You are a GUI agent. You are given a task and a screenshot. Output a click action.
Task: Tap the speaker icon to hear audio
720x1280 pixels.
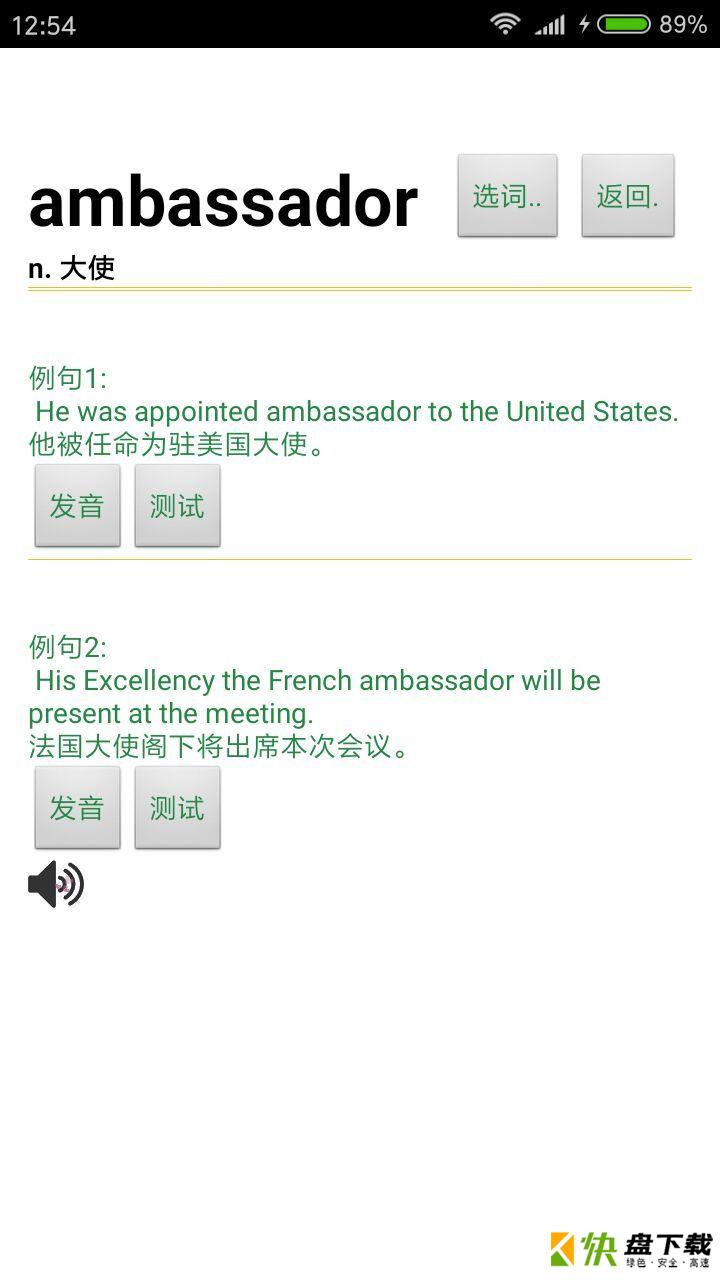click(x=55, y=885)
